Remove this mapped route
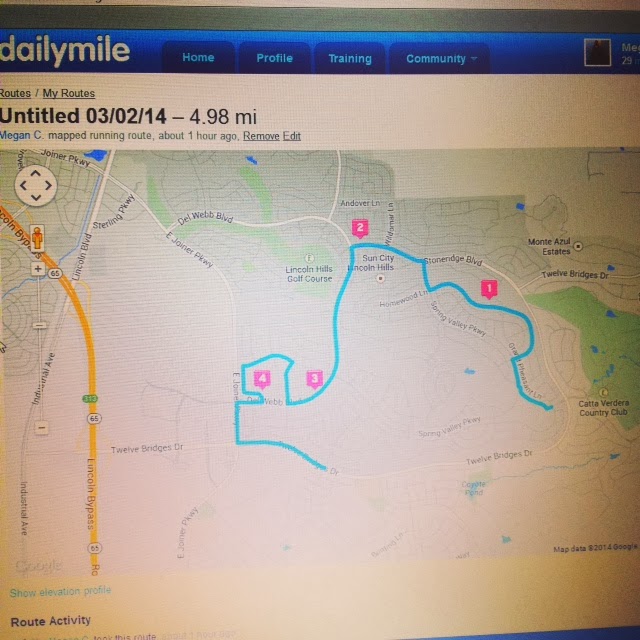 click(261, 136)
